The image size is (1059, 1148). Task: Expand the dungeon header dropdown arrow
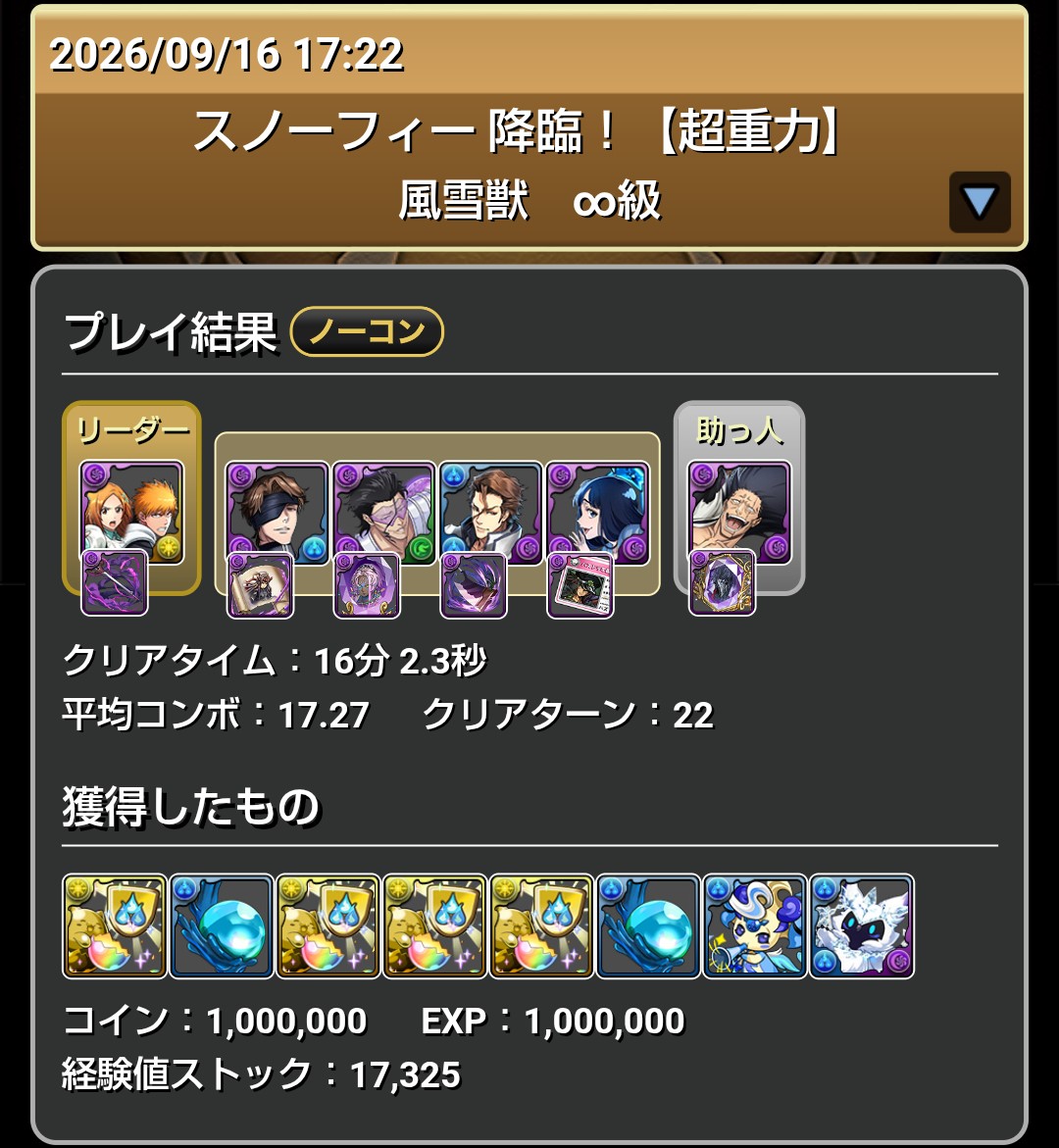point(980,202)
